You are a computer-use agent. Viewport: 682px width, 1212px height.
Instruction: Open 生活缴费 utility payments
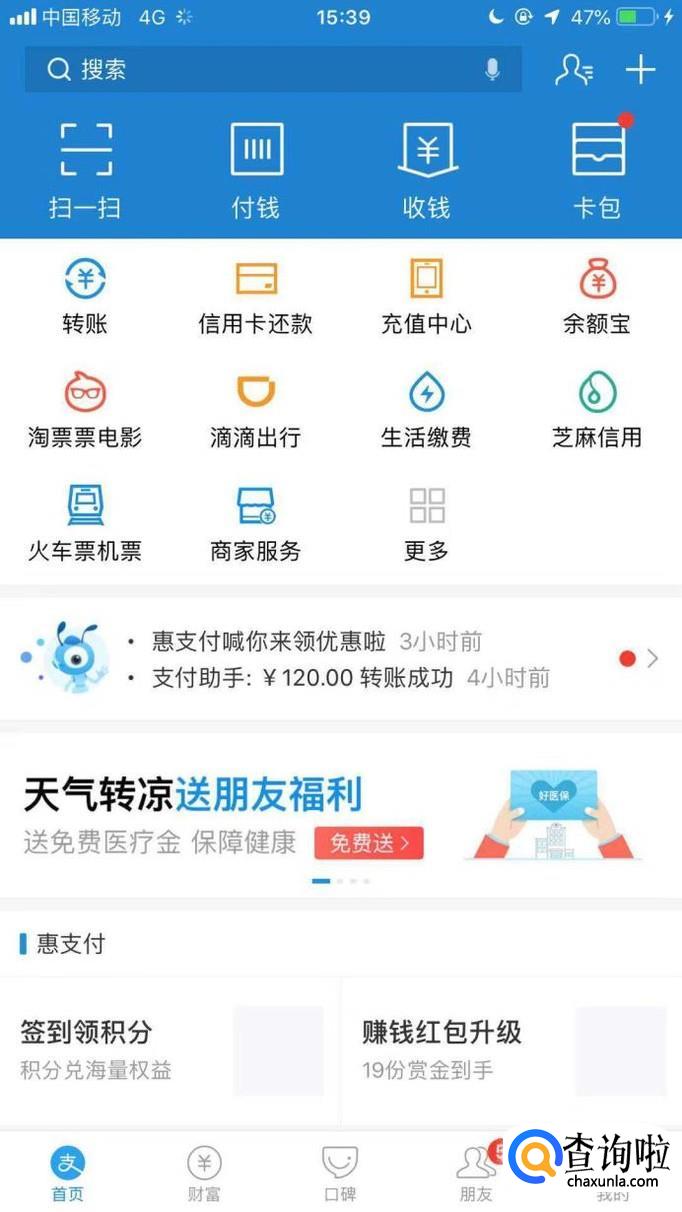(x=427, y=410)
